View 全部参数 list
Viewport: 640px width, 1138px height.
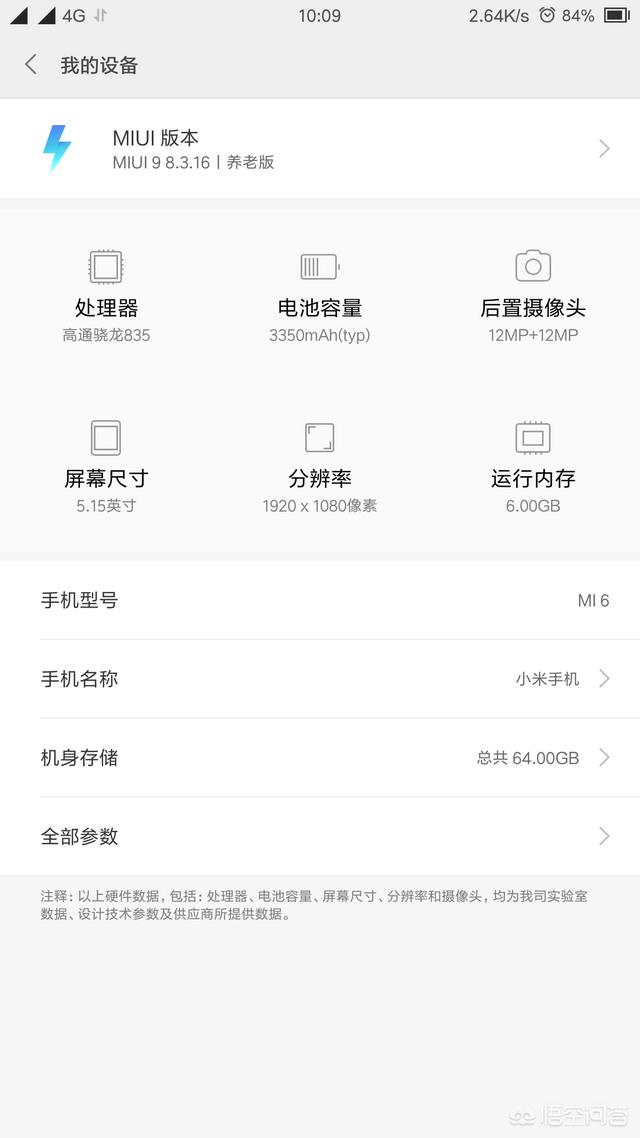(x=320, y=836)
